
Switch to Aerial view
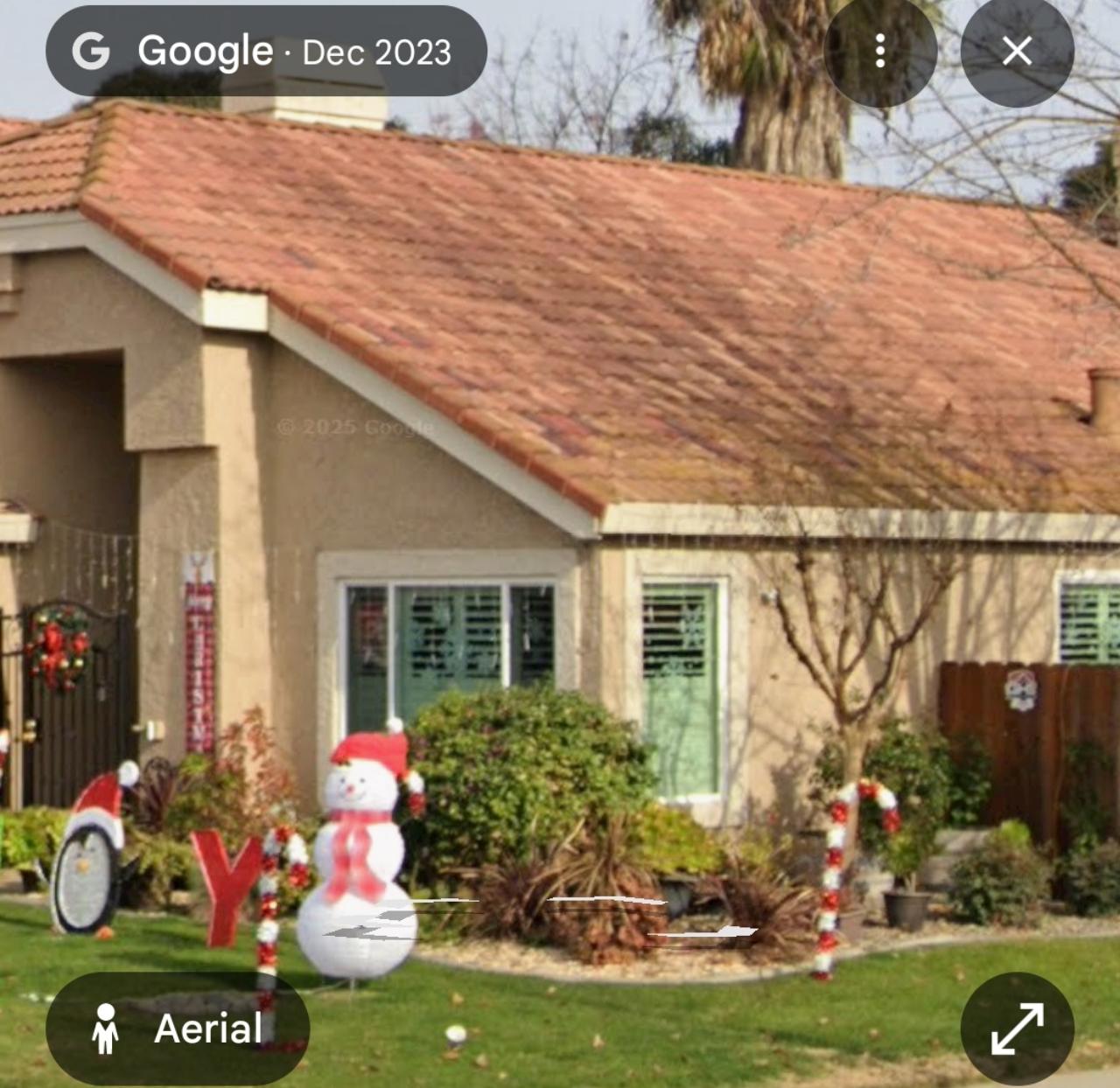click(x=178, y=1029)
